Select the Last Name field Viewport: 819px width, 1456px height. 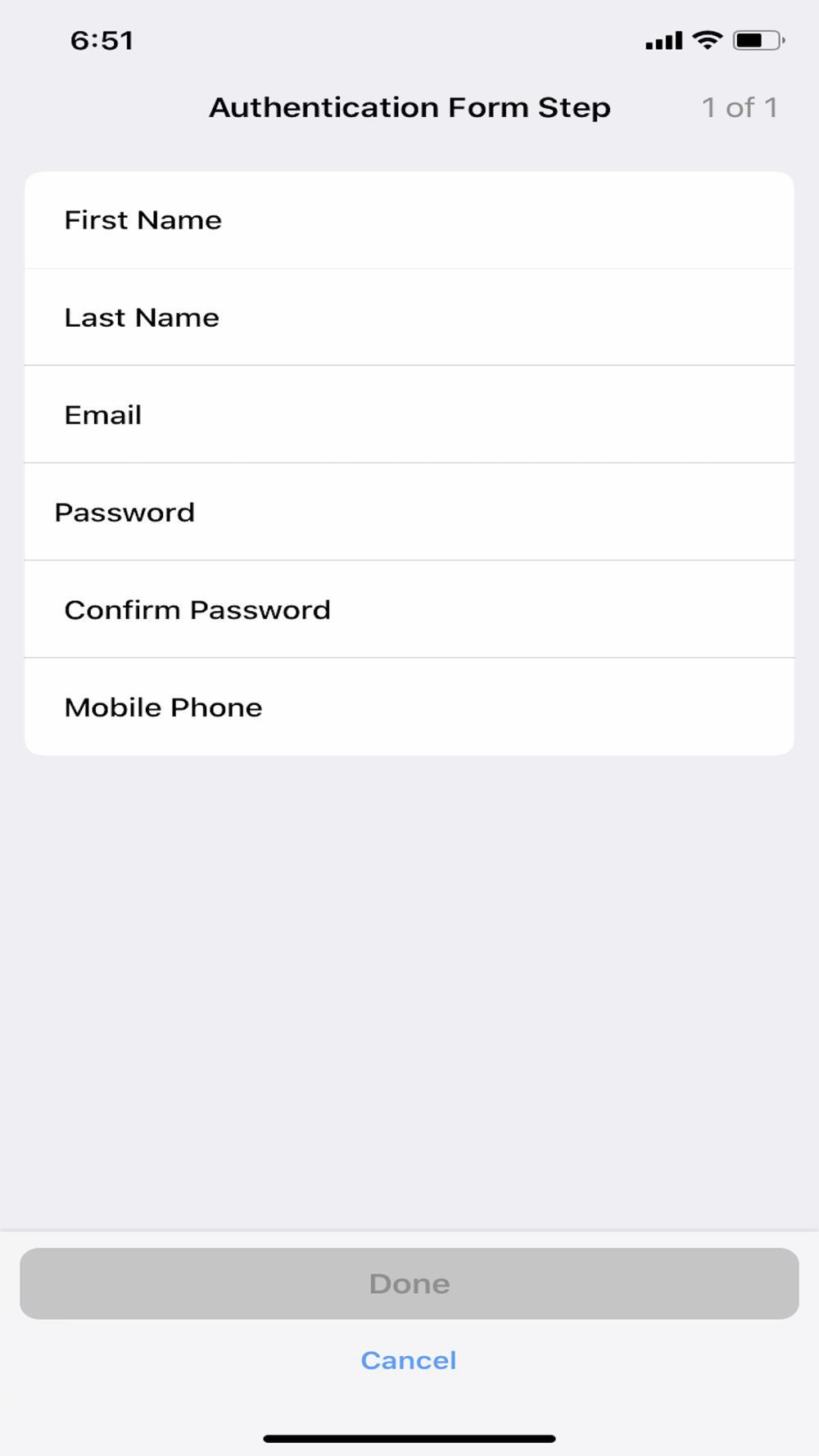coord(409,318)
